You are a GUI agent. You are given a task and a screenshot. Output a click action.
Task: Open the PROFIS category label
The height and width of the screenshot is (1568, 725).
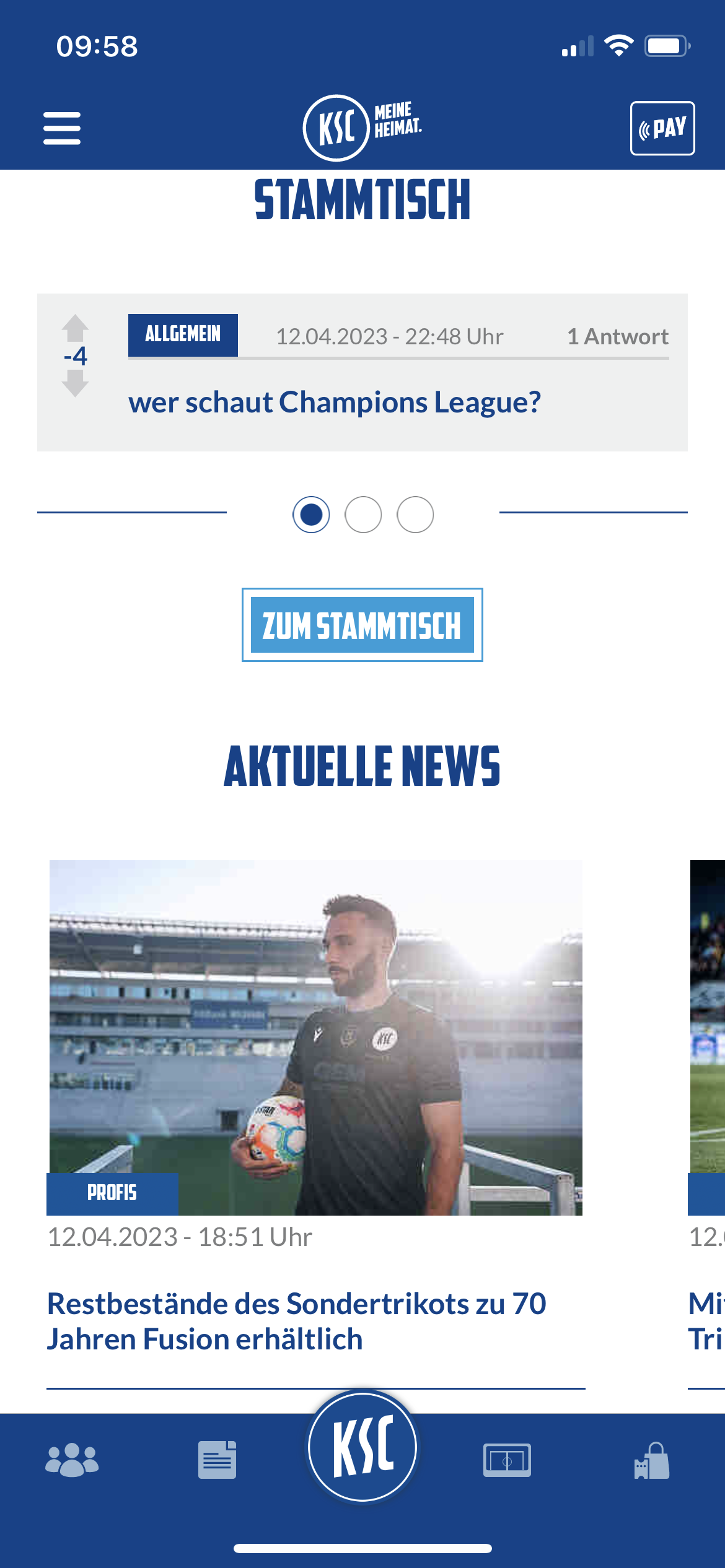112,1193
